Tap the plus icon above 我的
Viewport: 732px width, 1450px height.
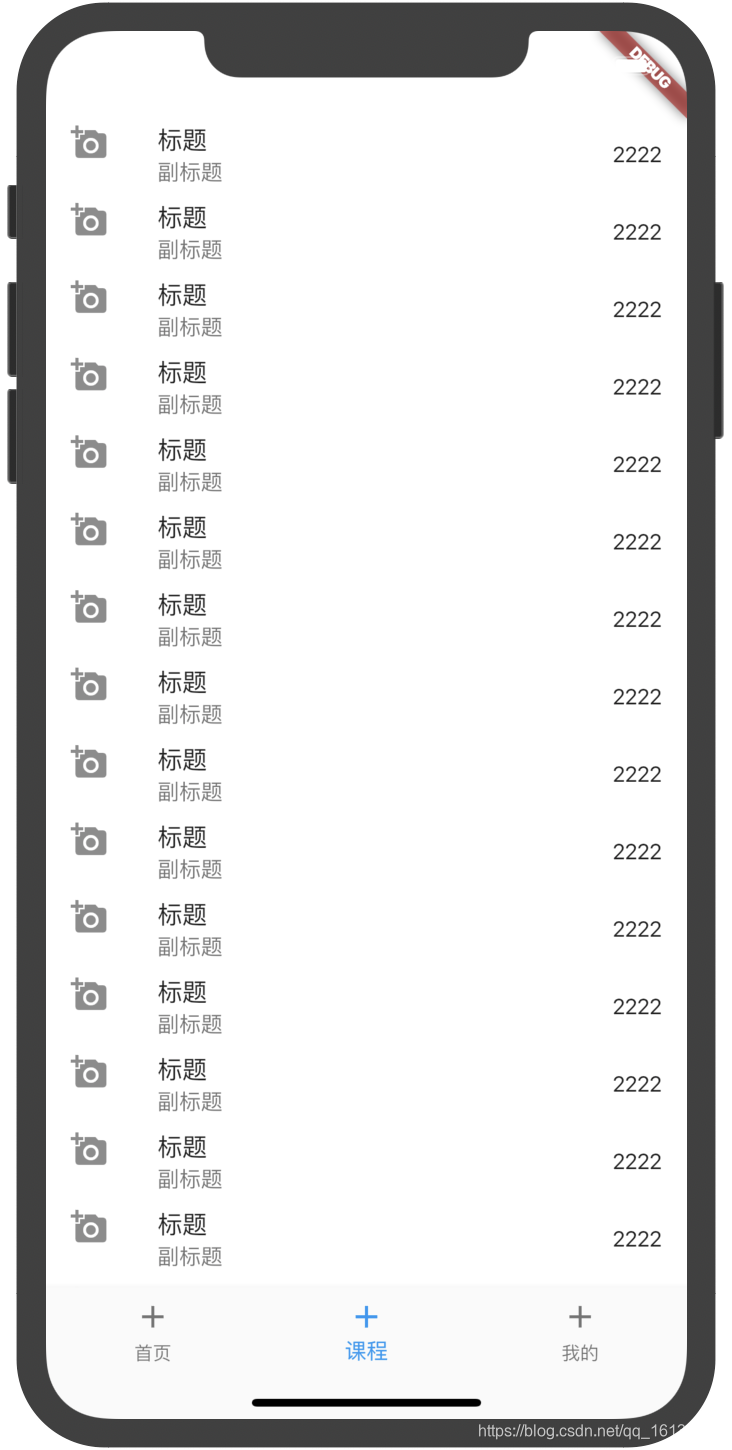click(580, 1316)
